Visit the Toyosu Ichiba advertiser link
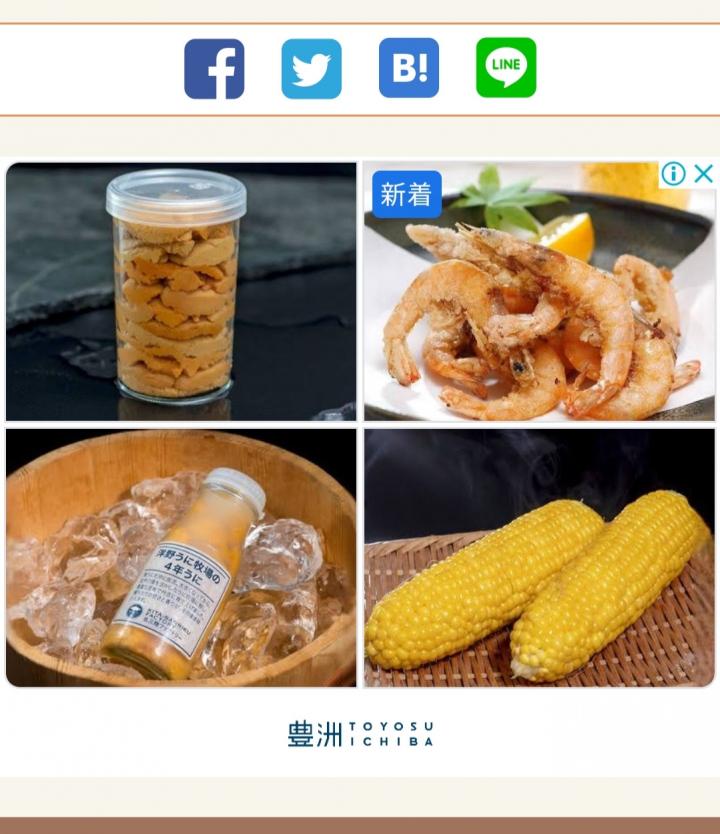 [x=360, y=734]
